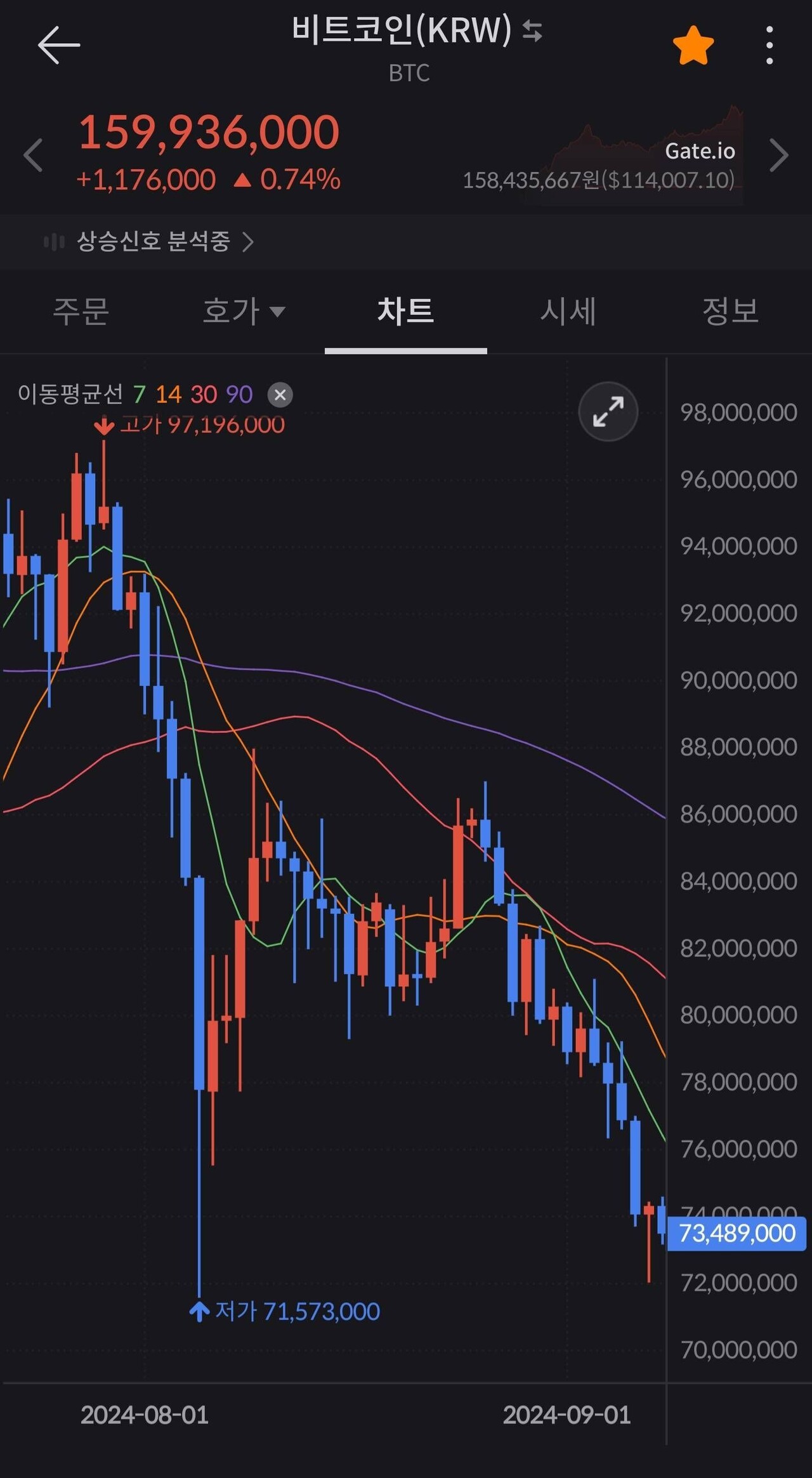Viewport: 812px width, 1478px height.
Task: Open the three-dot overflow menu
Action: click(x=769, y=46)
